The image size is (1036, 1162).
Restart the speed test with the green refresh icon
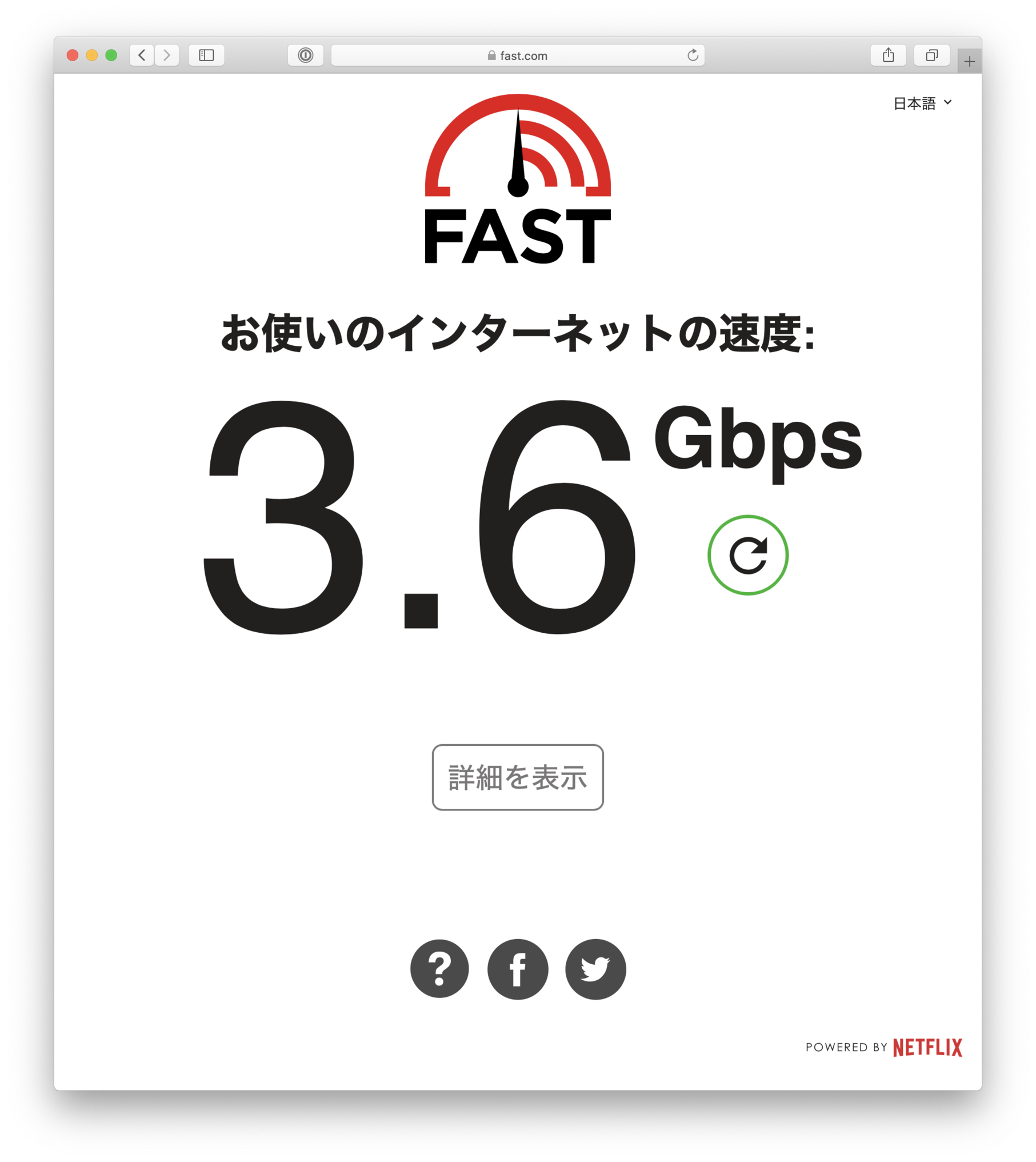point(747,555)
